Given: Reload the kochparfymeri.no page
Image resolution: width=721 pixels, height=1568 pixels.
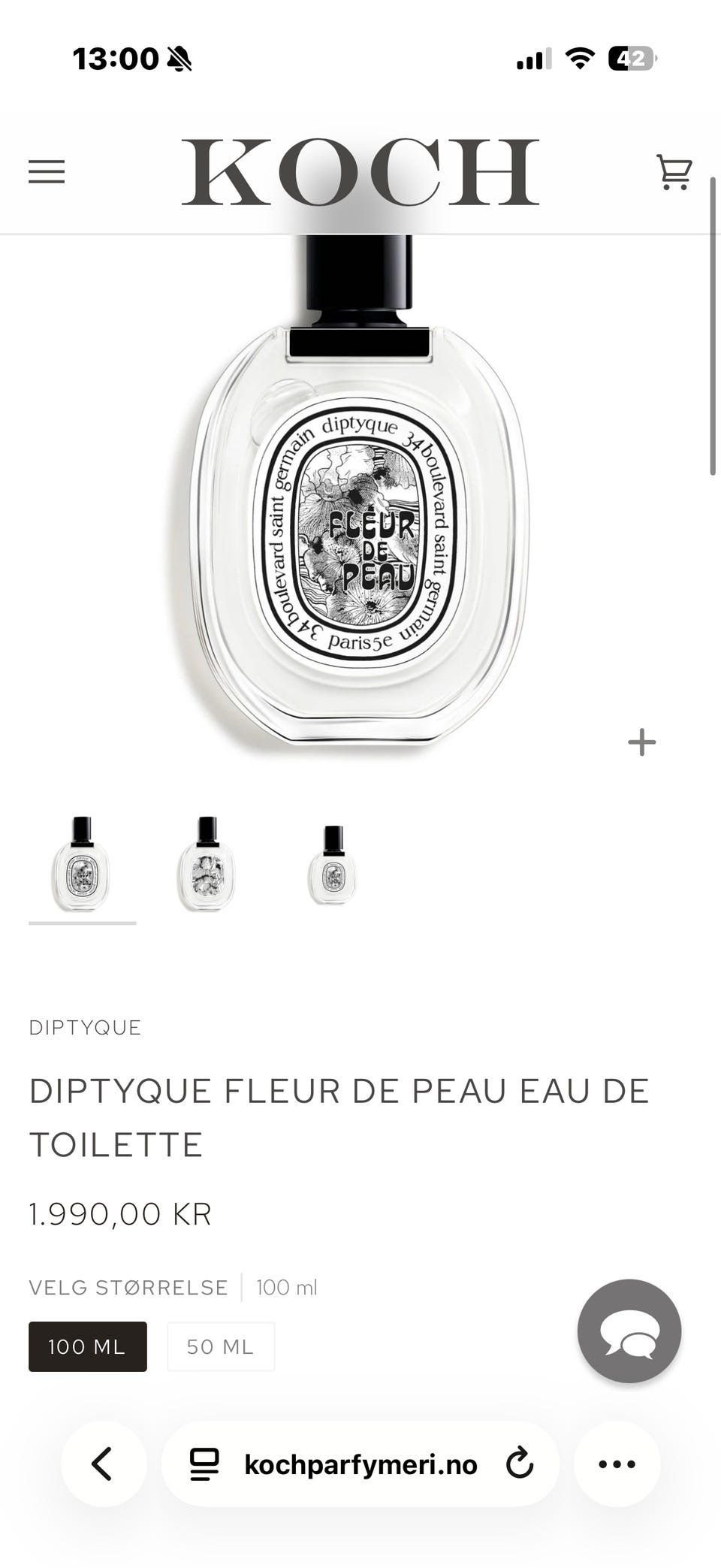Looking at the screenshot, I should click(x=520, y=1464).
